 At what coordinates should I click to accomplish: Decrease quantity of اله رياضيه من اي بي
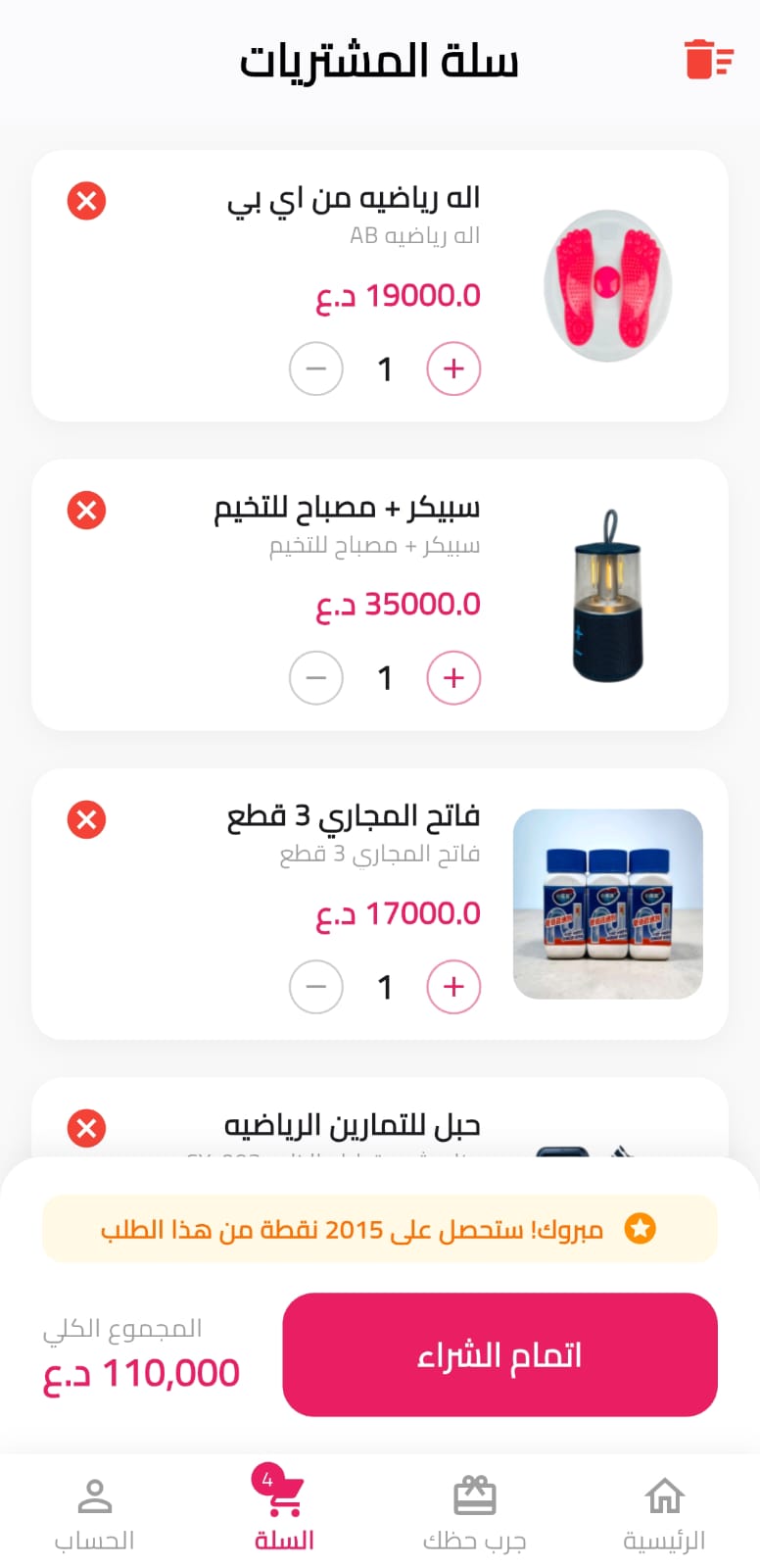(x=315, y=369)
